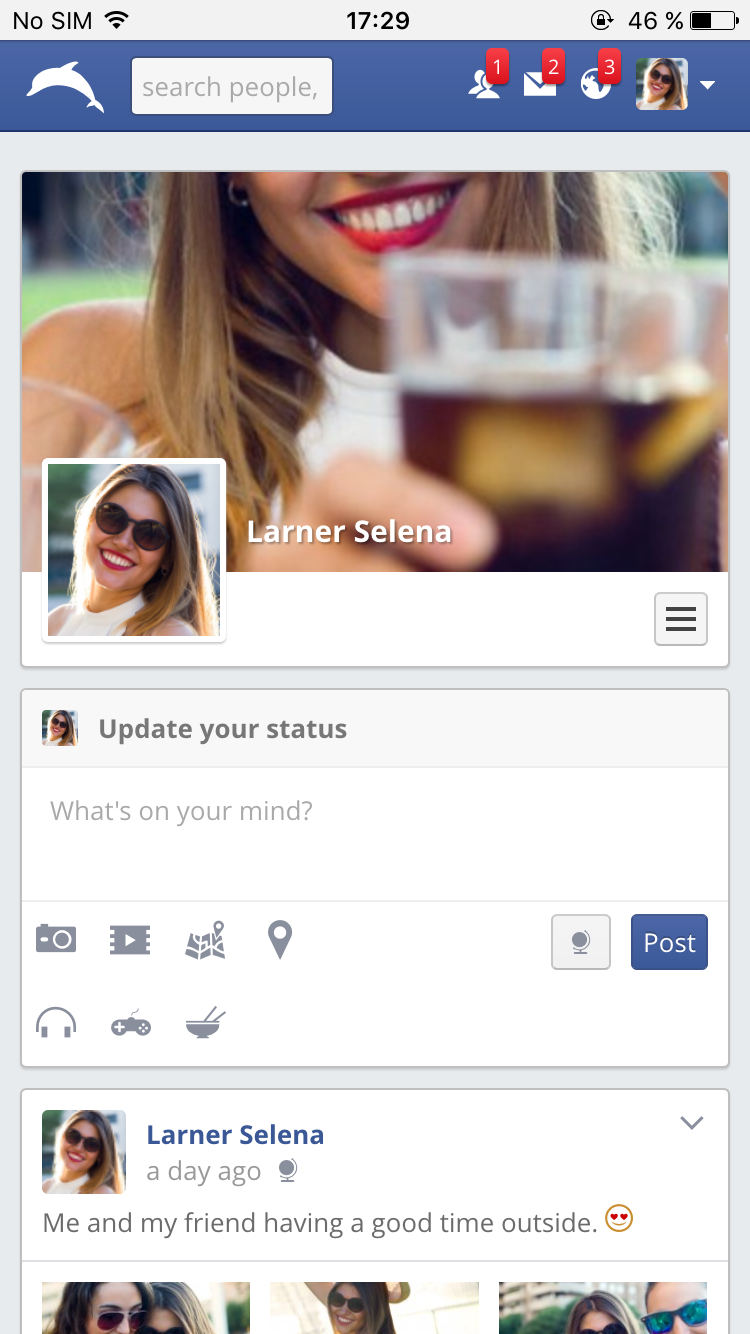The image size is (750, 1334).
Task: Open Larner Selena's name link in post
Action: [235, 1135]
